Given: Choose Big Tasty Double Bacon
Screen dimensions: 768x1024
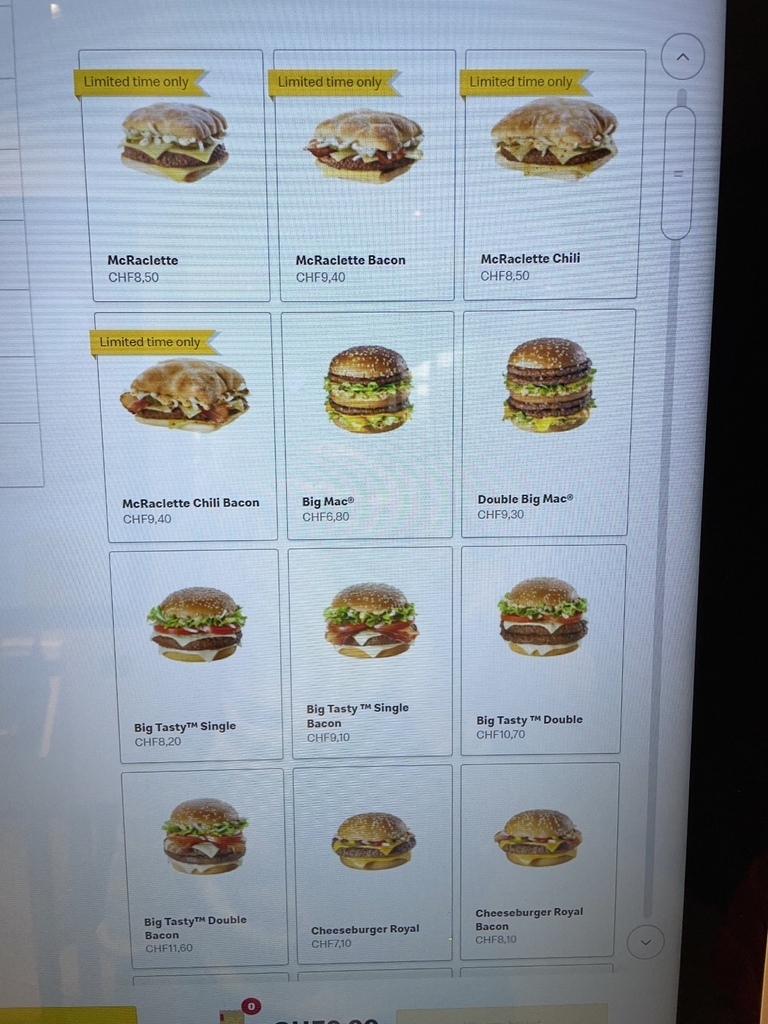Looking at the screenshot, I should [x=204, y=866].
